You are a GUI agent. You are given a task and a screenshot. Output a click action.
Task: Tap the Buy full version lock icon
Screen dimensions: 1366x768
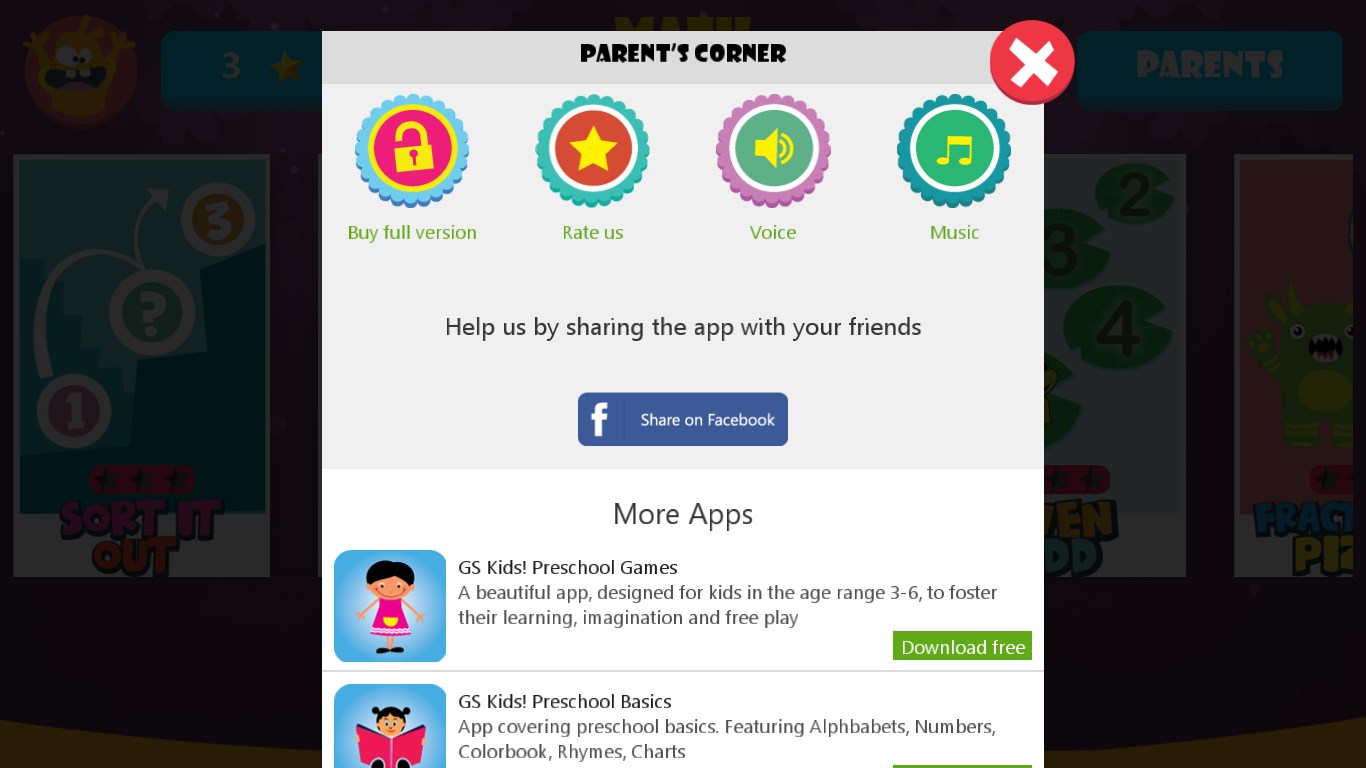(412, 150)
